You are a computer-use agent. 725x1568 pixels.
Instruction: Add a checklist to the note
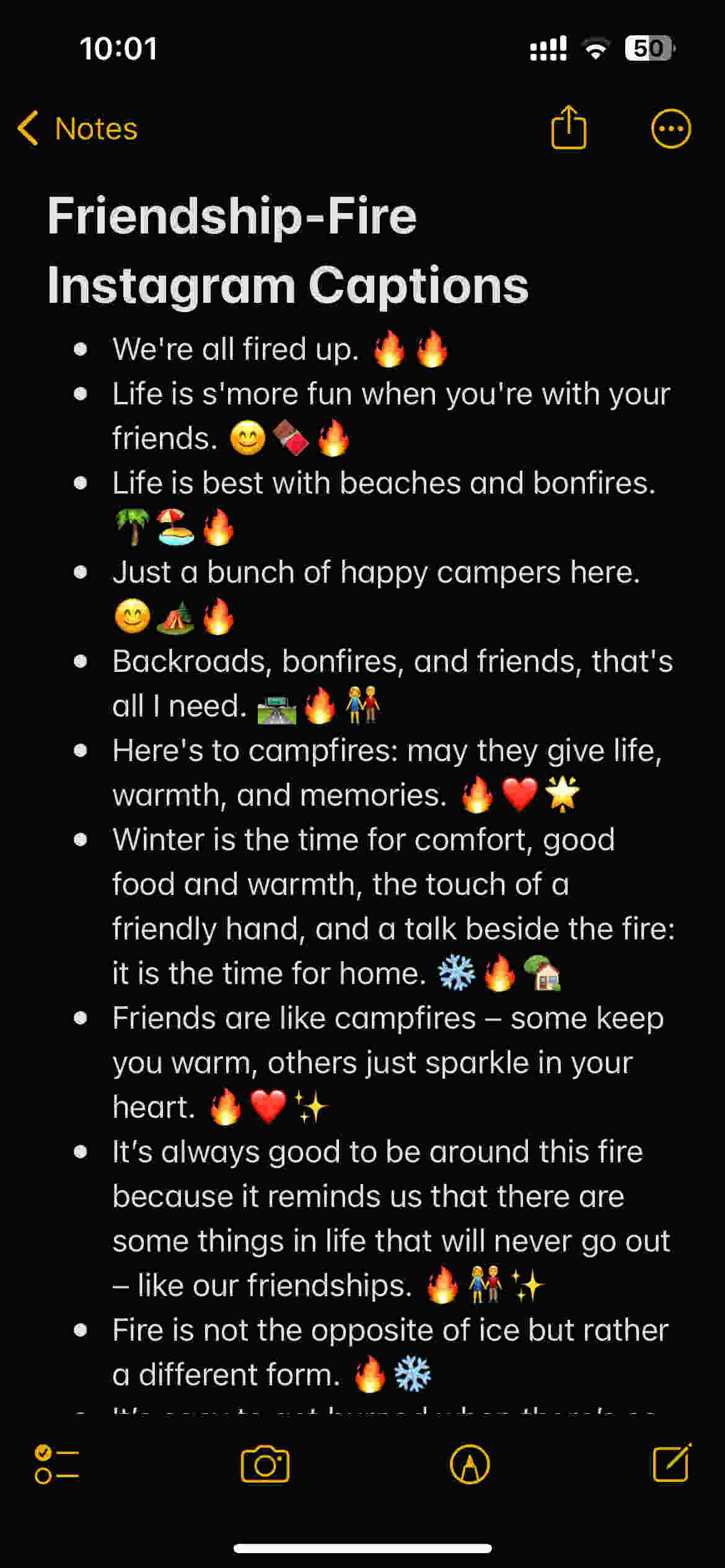tap(56, 1465)
